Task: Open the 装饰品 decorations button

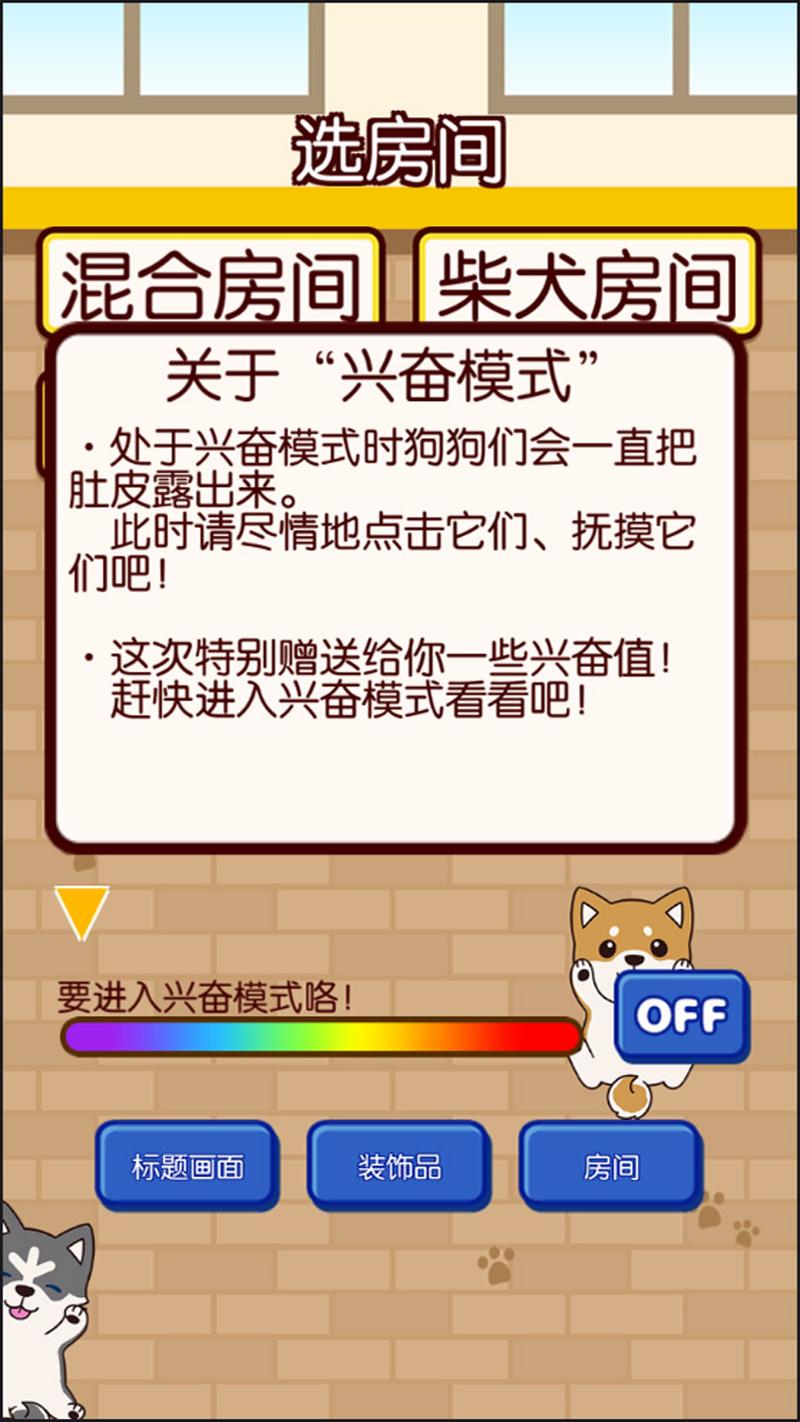Action: (399, 1166)
